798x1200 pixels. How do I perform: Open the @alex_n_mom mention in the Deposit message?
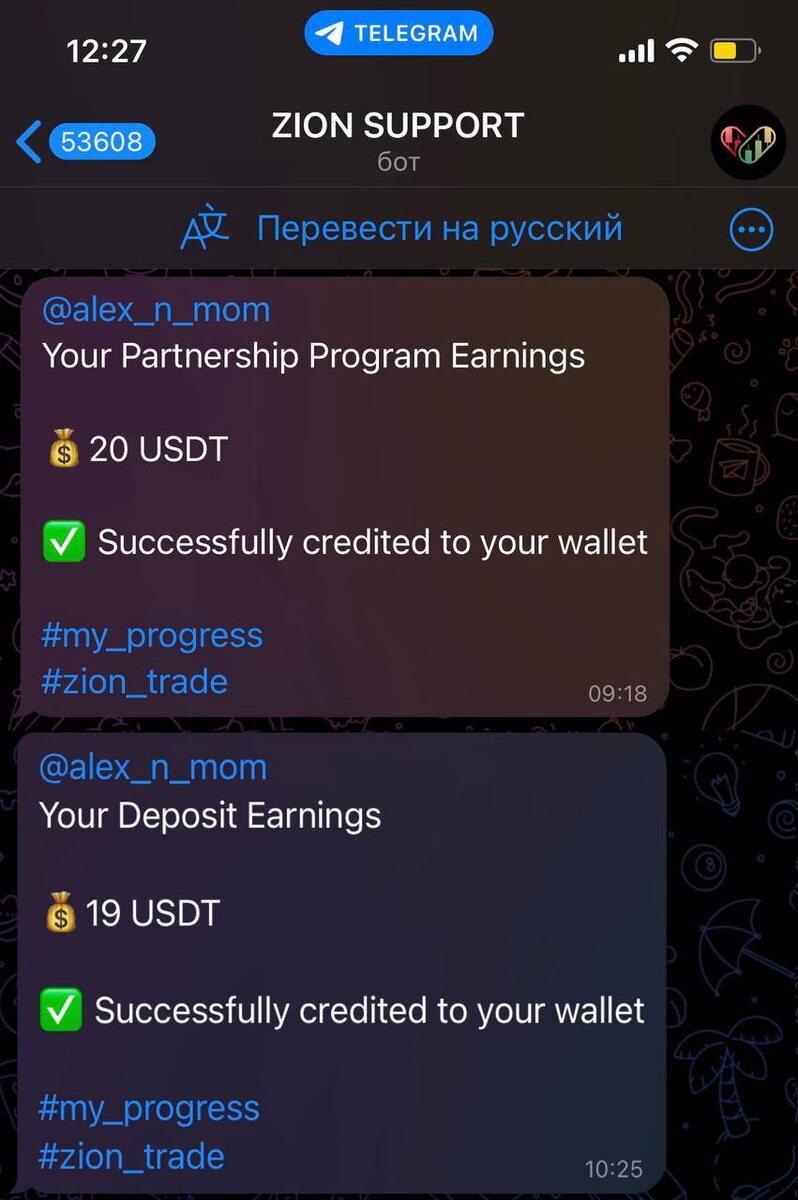(154, 768)
